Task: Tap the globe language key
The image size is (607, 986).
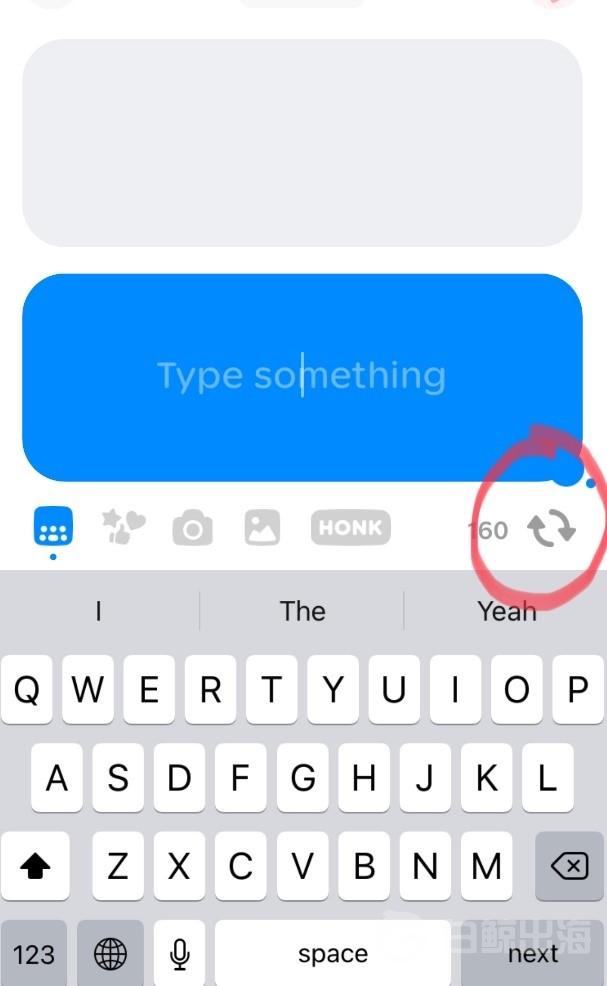Action: point(110,954)
